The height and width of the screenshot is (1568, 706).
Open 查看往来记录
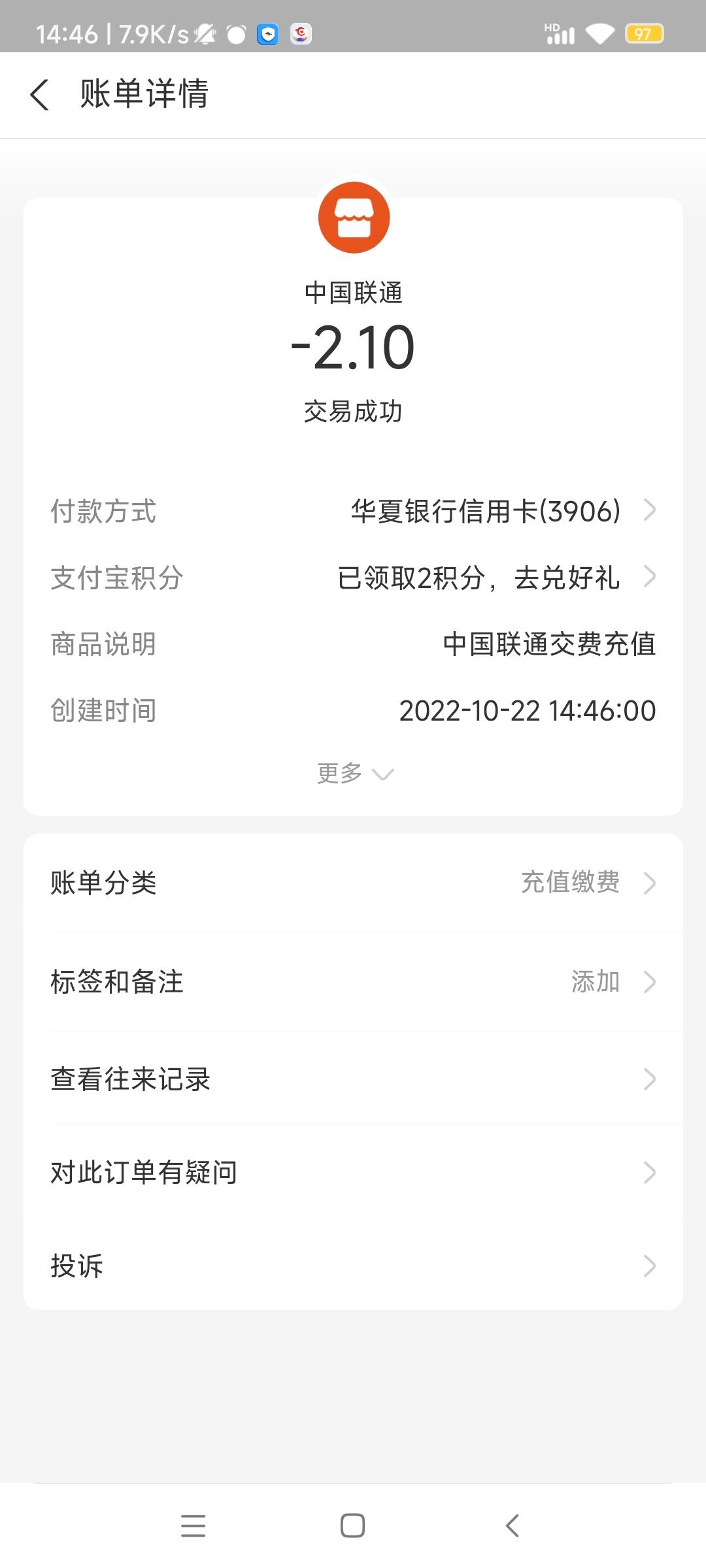[x=353, y=1079]
